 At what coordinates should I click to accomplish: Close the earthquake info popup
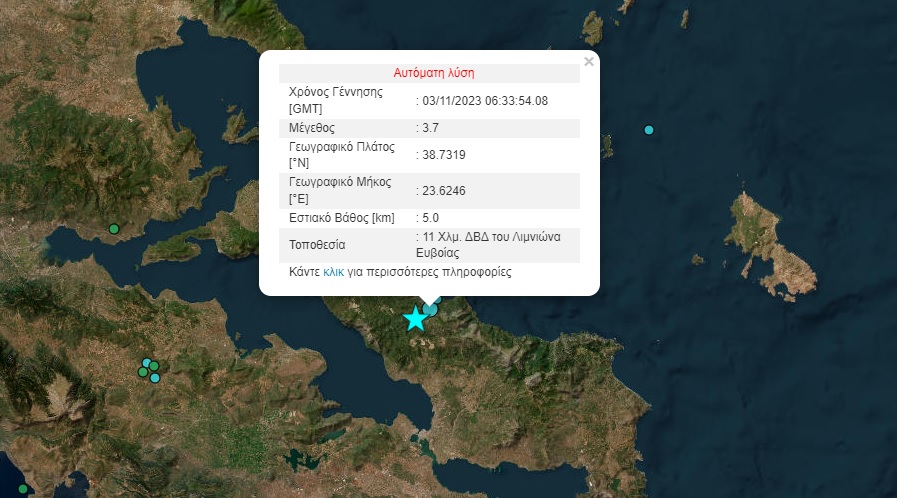[x=589, y=62]
